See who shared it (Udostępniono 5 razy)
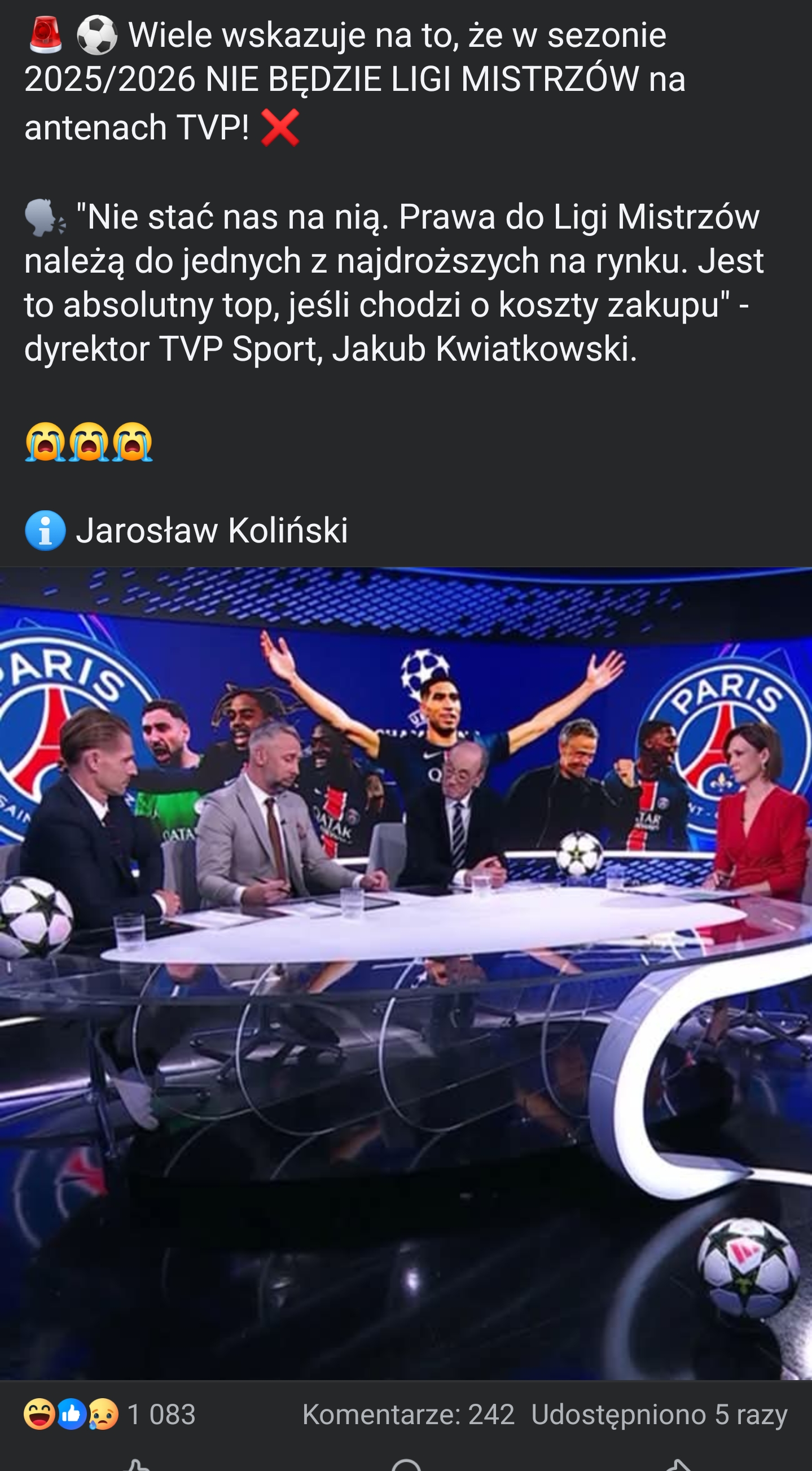 (x=659, y=1414)
